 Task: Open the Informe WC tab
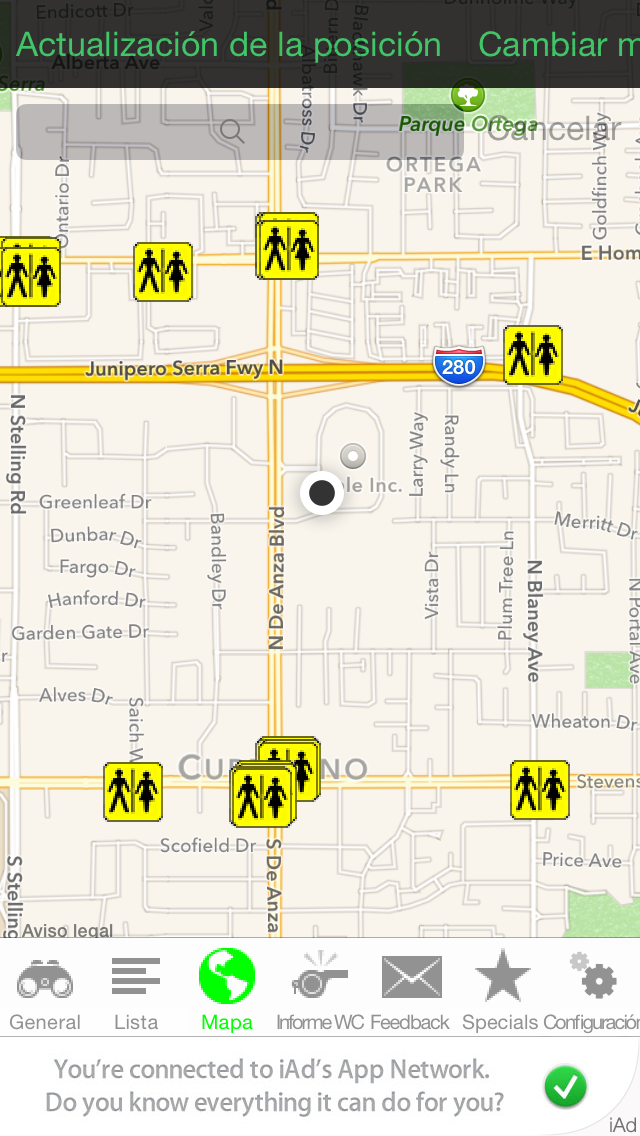pyautogui.click(x=320, y=992)
